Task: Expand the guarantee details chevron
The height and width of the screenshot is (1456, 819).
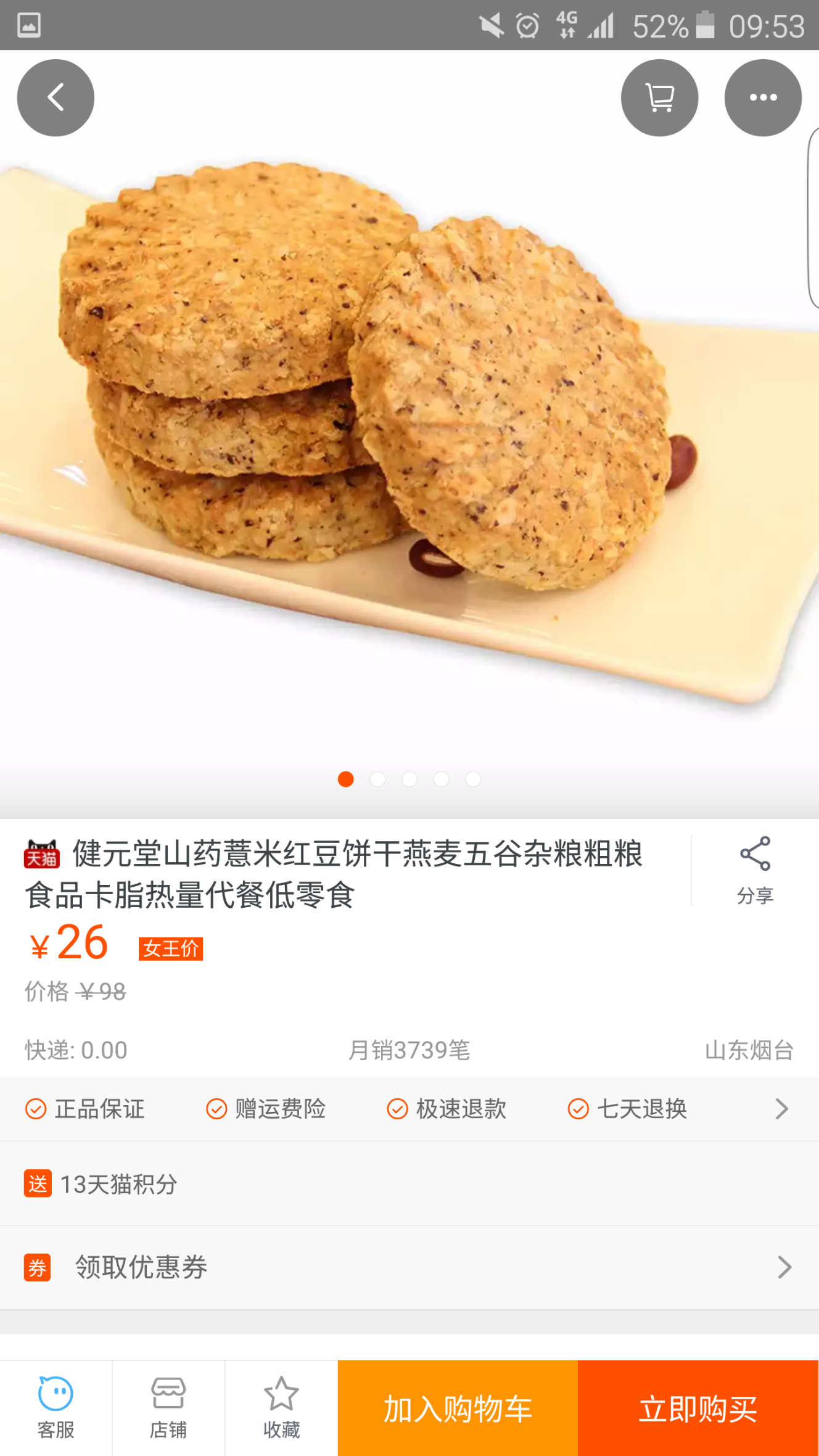Action: pyautogui.click(x=782, y=1109)
